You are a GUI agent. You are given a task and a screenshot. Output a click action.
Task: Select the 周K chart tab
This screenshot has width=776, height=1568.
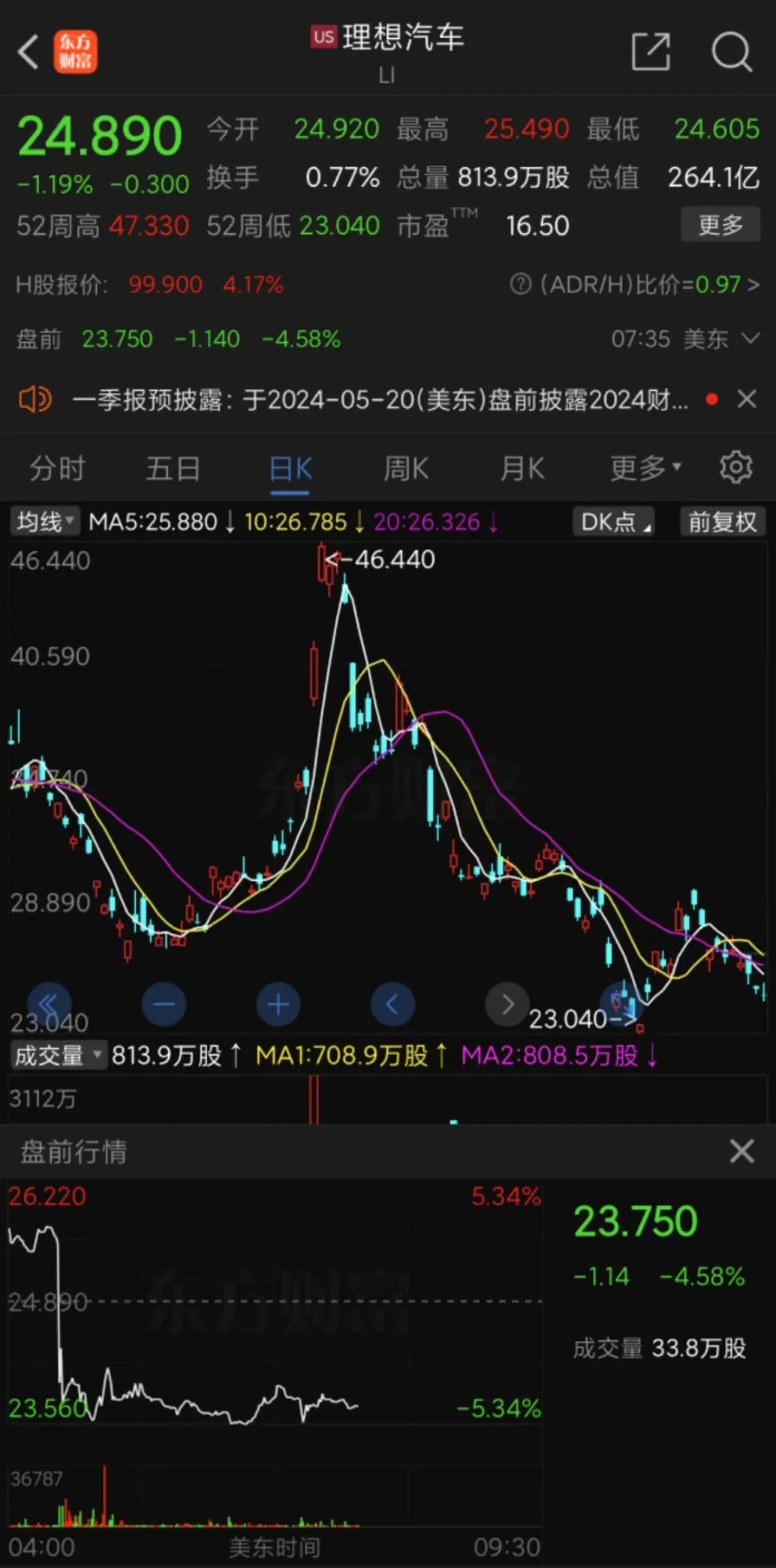click(406, 469)
